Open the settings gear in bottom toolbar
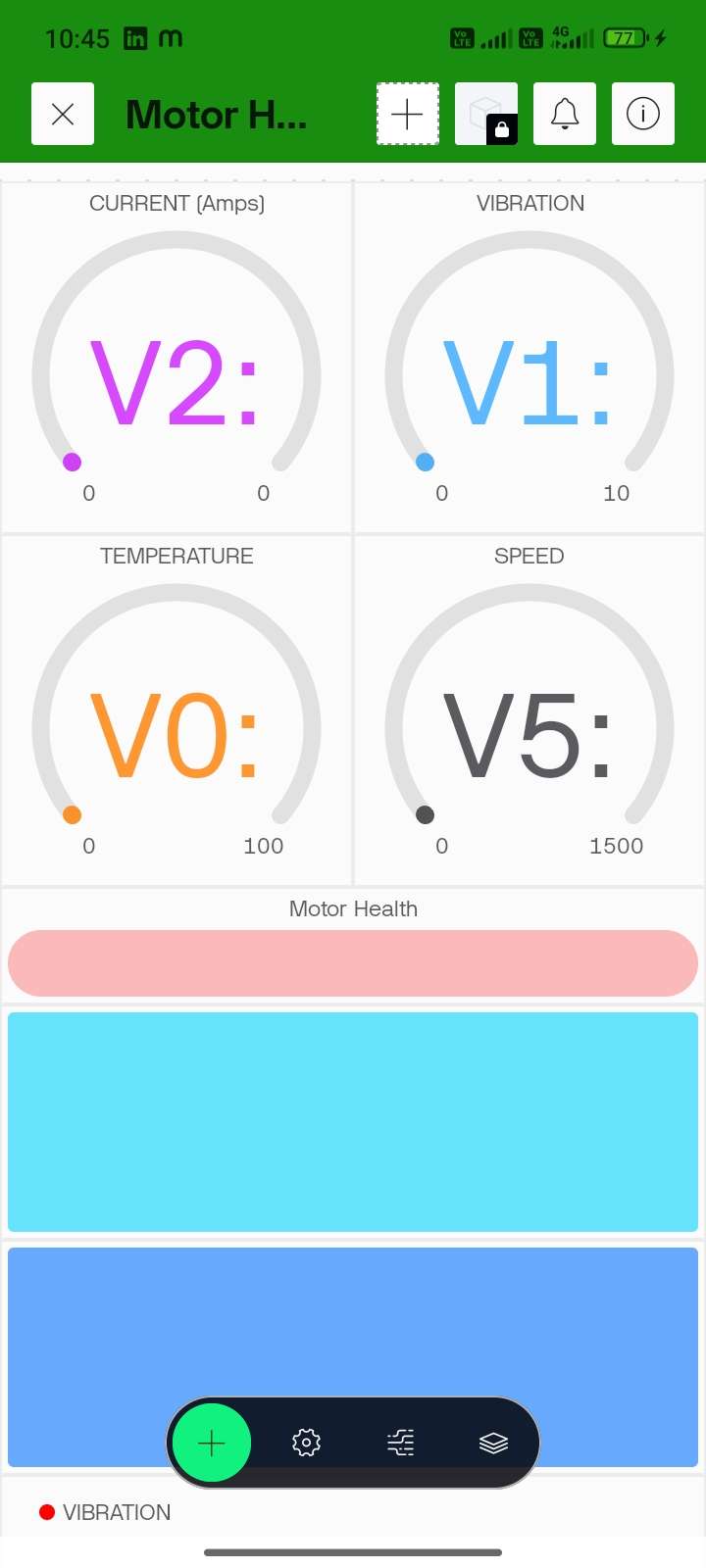This screenshot has height=1568, width=706. click(x=306, y=1443)
